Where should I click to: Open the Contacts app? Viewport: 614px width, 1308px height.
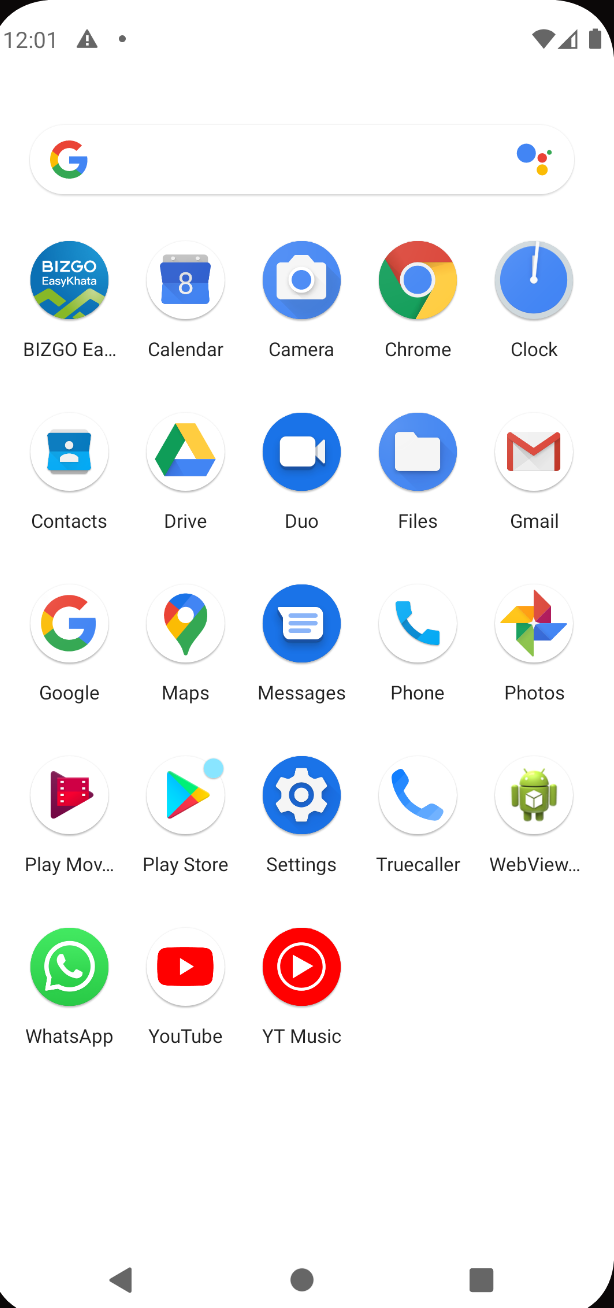[x=69, y=453]
